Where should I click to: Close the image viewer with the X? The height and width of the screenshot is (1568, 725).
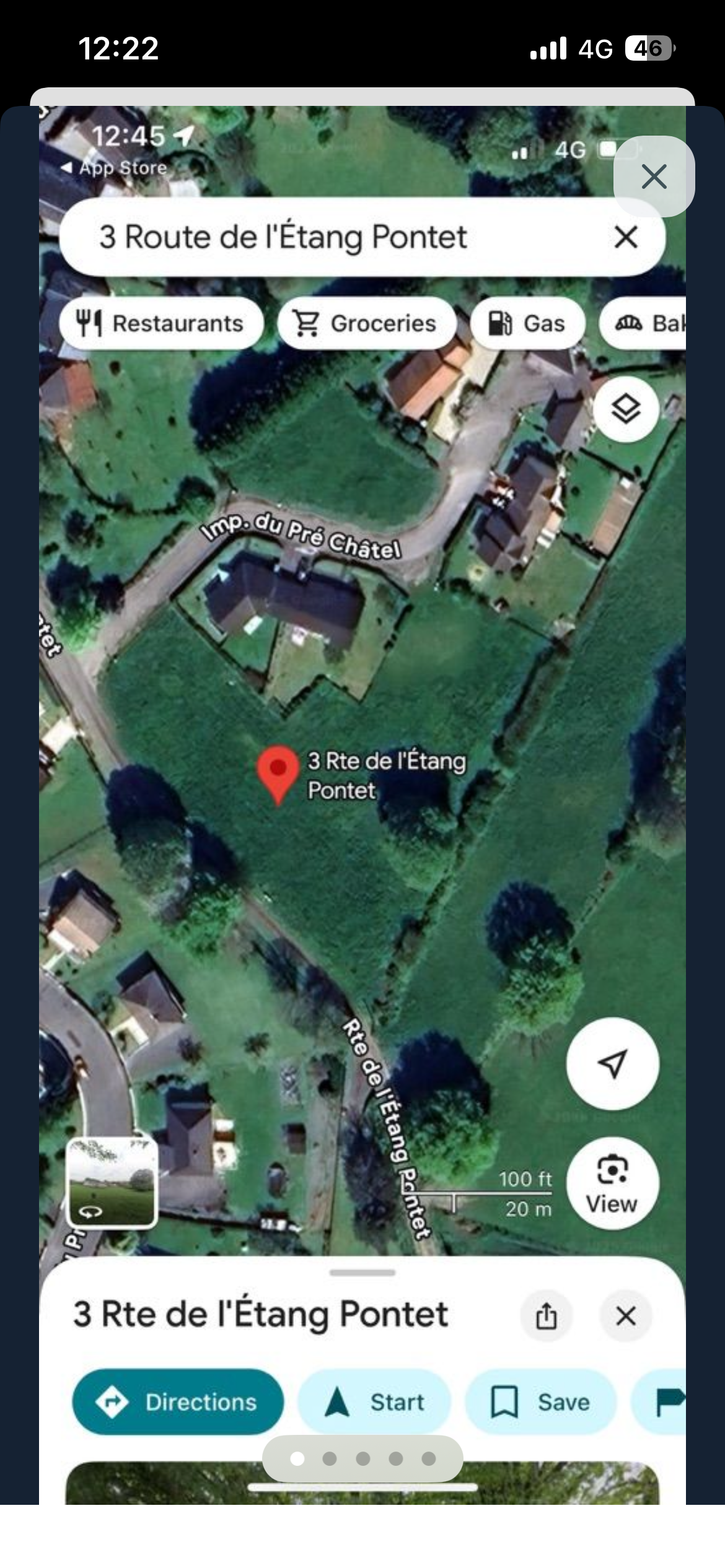[x=654, y=176]
